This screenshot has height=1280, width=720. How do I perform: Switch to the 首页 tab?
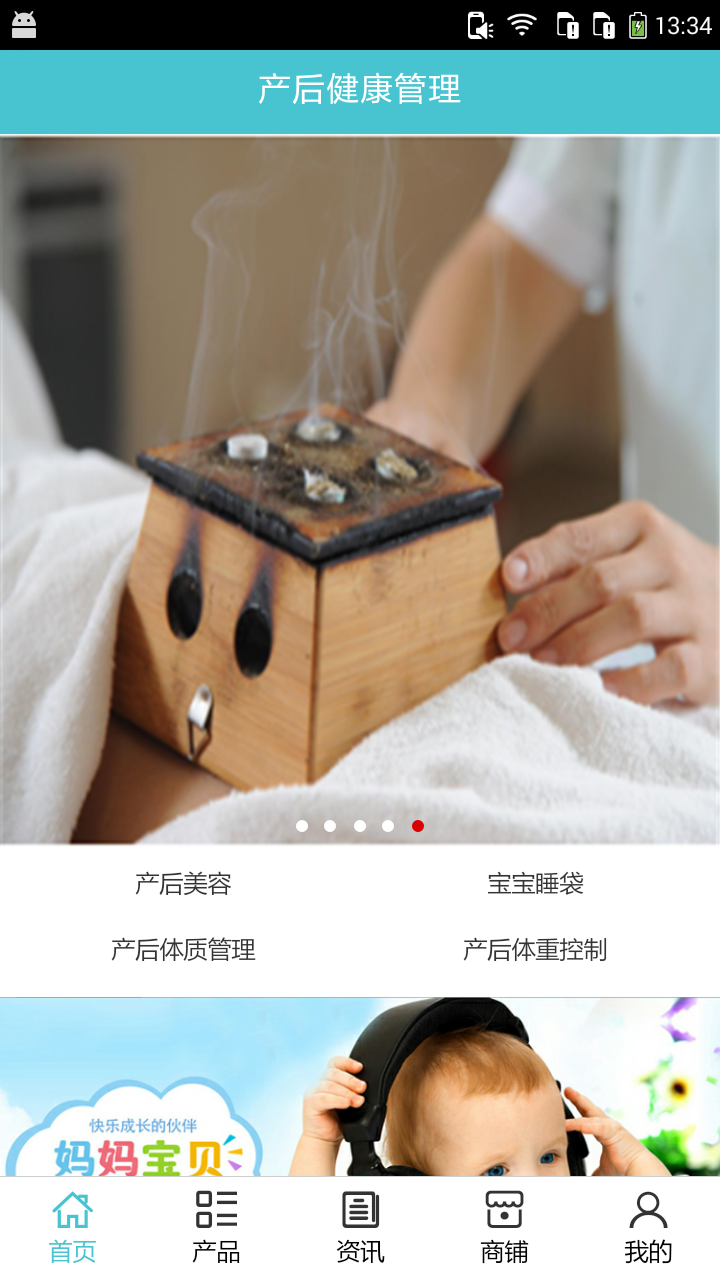72,1228
